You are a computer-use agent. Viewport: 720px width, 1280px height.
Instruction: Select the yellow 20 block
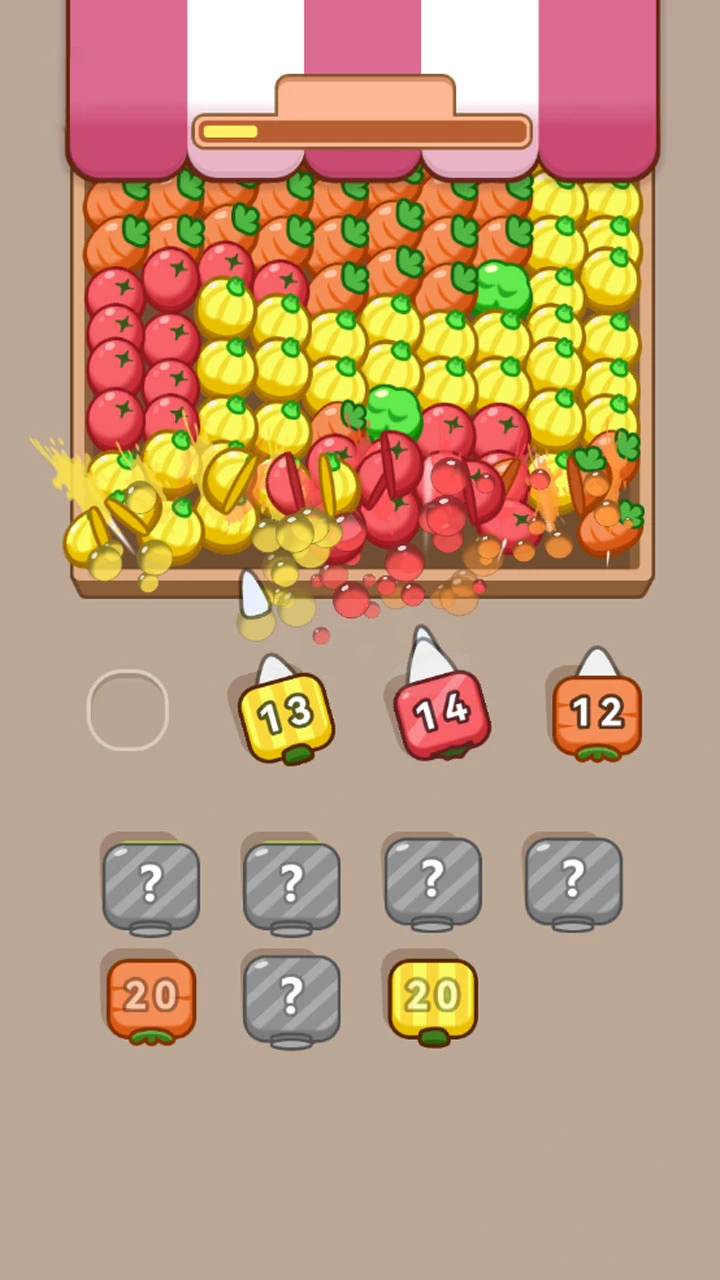pos(432,997)
